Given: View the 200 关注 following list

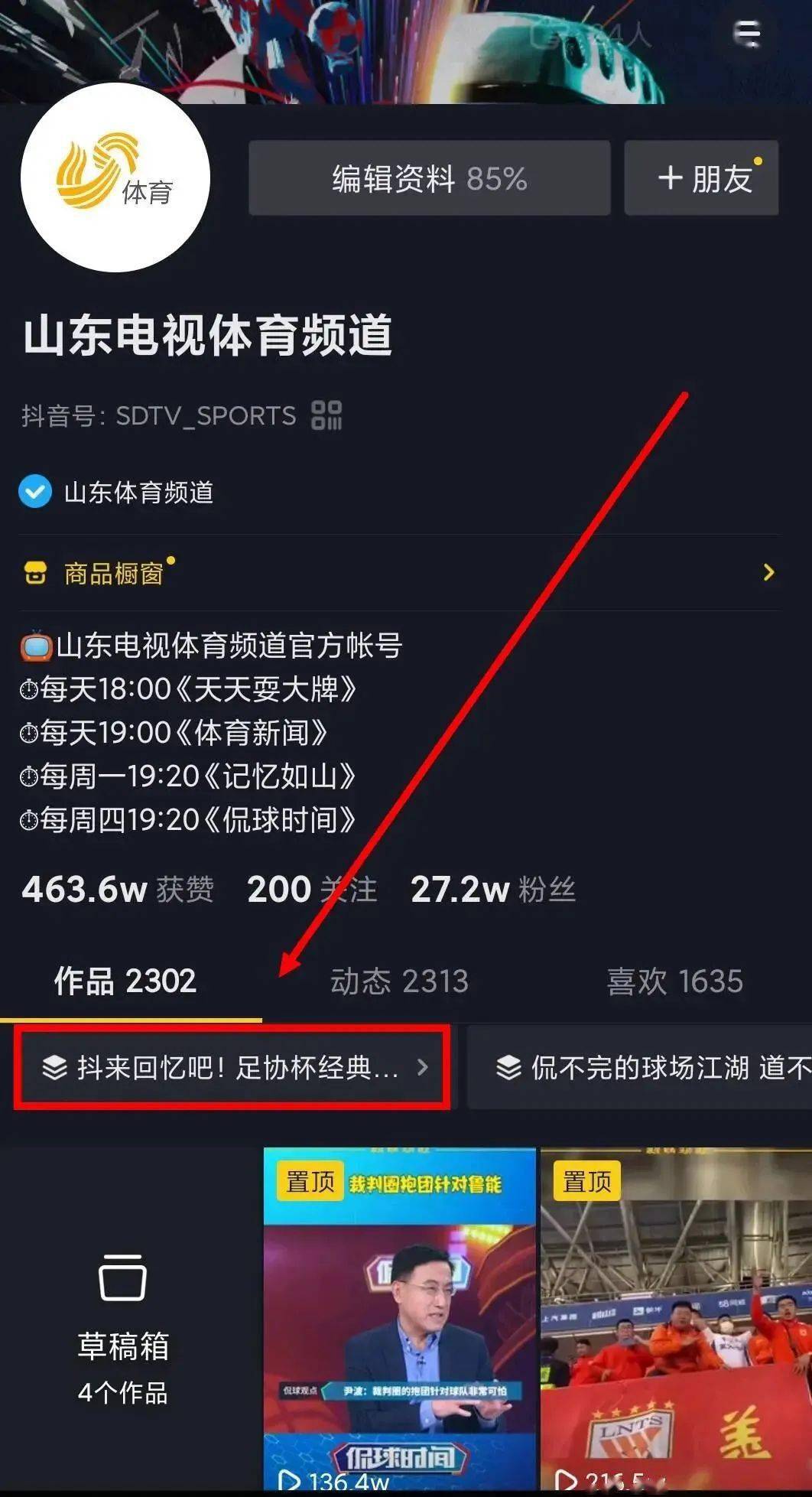Looking at the screenshot, I should click(312, 889).
